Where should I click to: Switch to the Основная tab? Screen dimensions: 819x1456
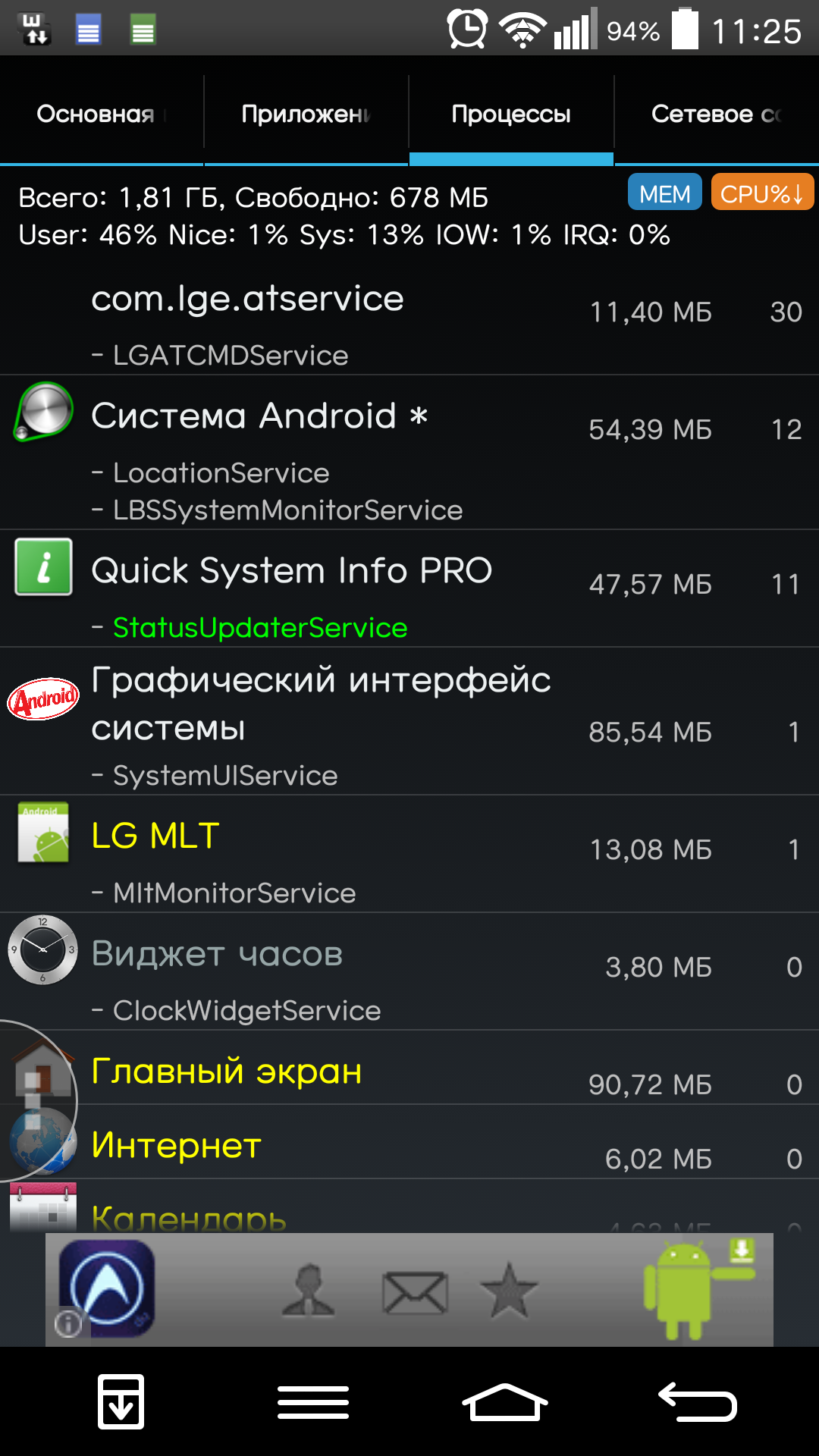click(102, 114)
